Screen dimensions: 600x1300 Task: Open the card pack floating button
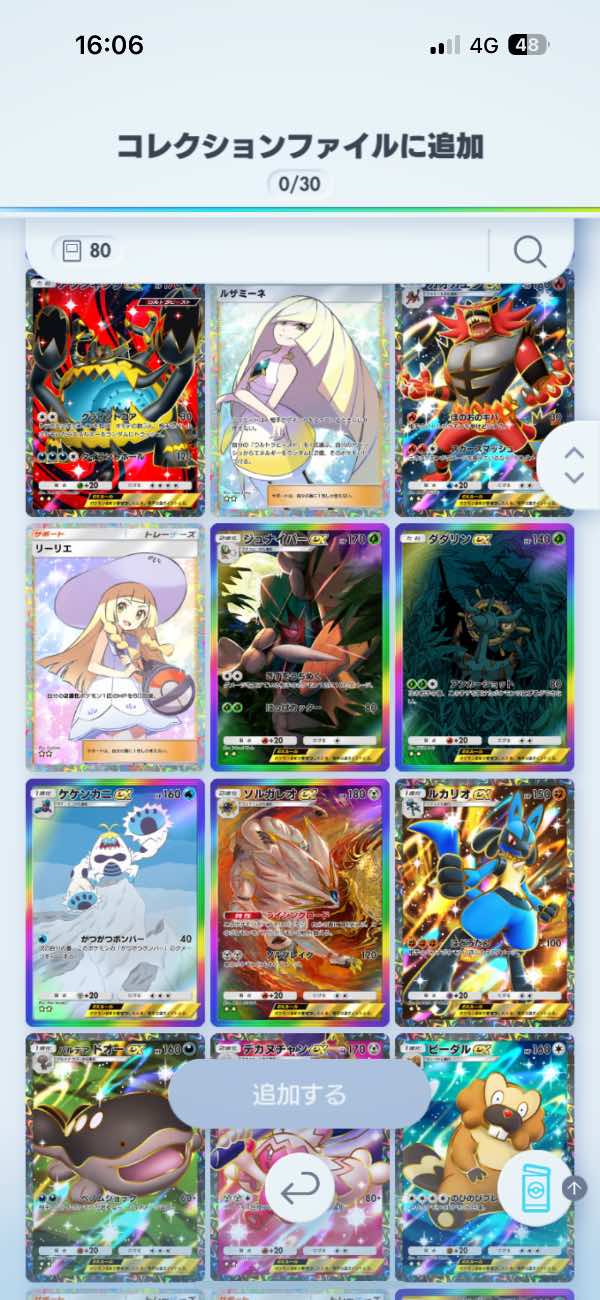[x=535, y=1187]
